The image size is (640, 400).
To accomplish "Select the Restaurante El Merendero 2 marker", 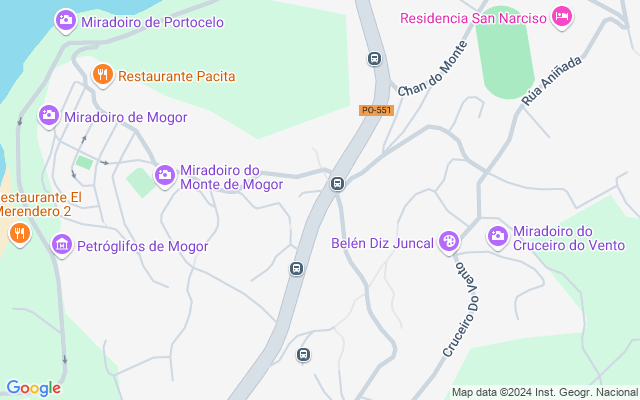I will point(19,234).
